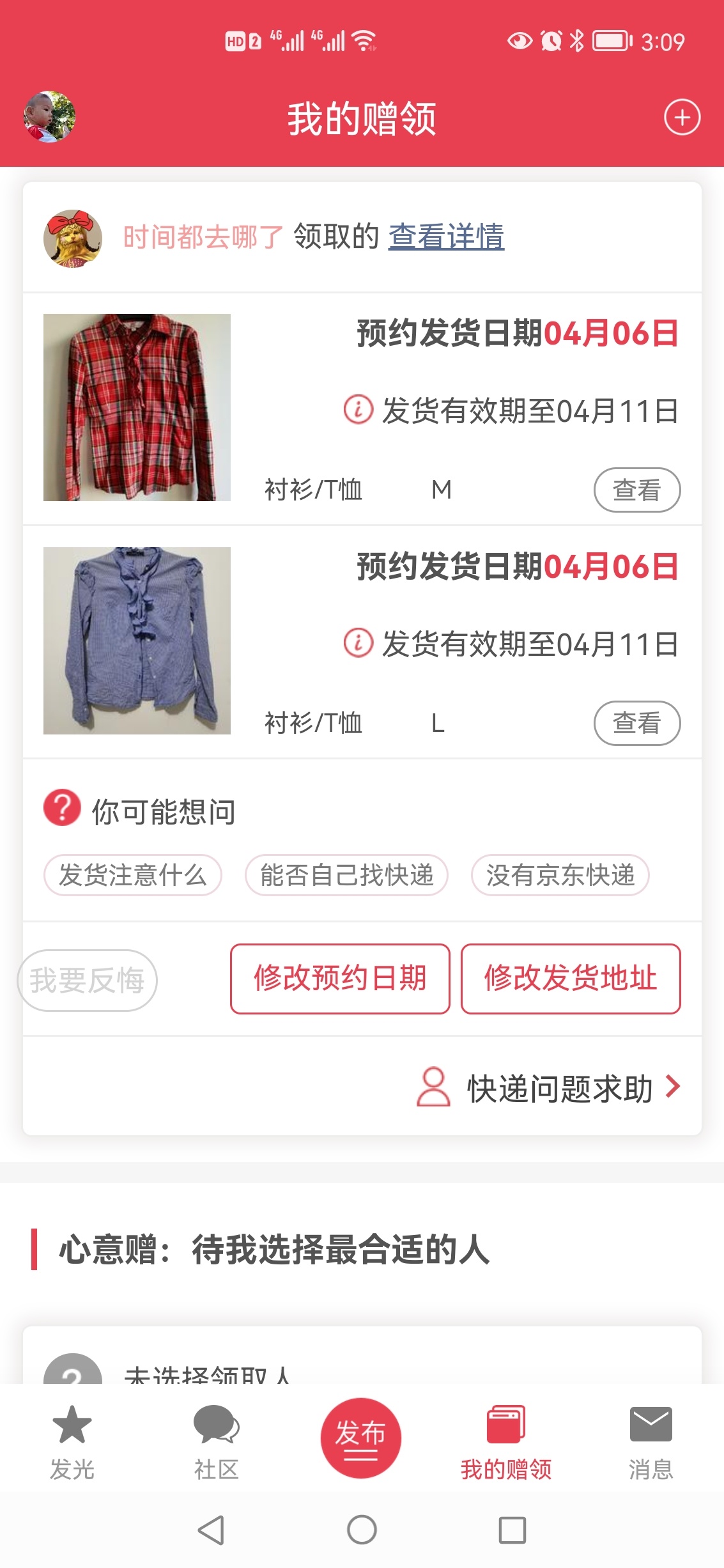This screenshot has width=724, height=1568.
Task: Open the red plaid shirt photo
Action: coord(137,407)
